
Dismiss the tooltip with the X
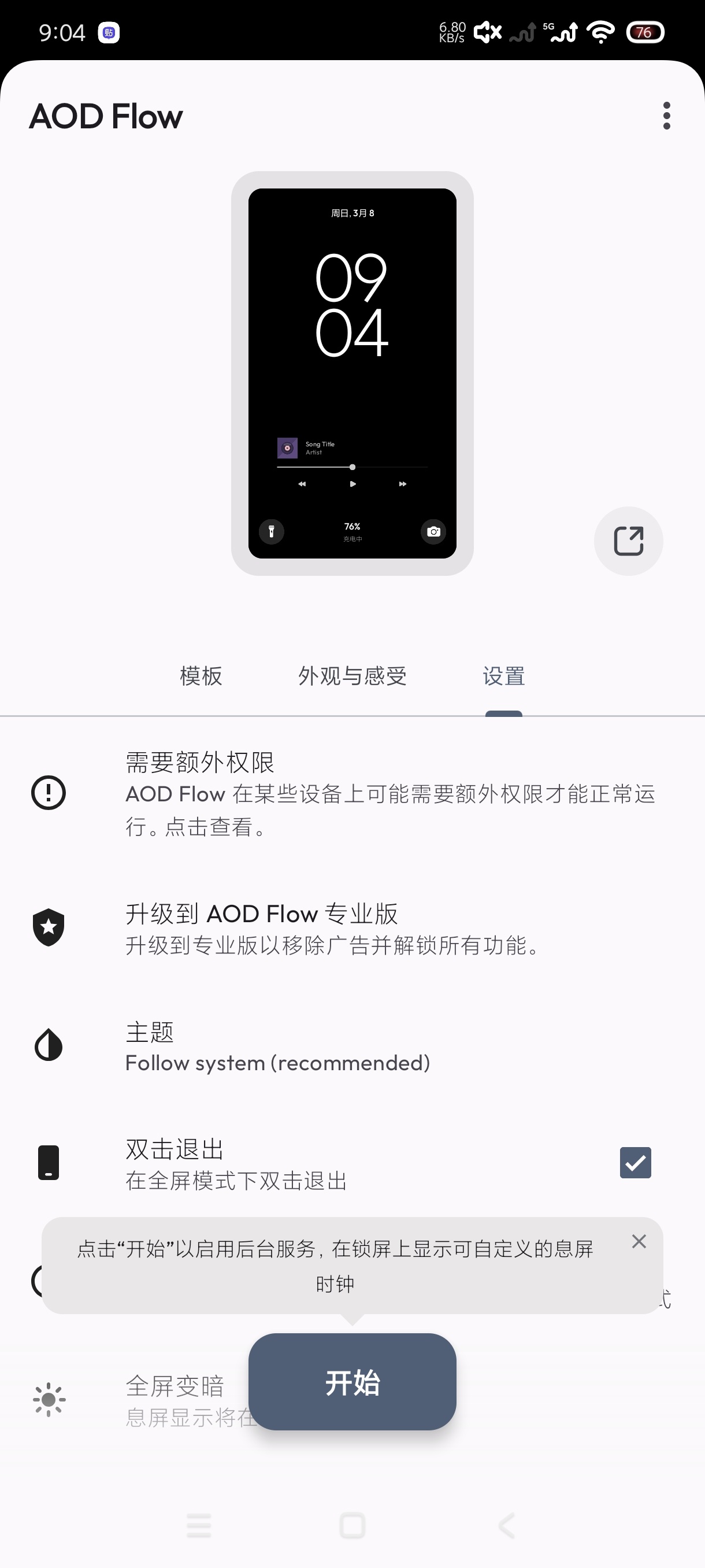(x=639, y=1241)
